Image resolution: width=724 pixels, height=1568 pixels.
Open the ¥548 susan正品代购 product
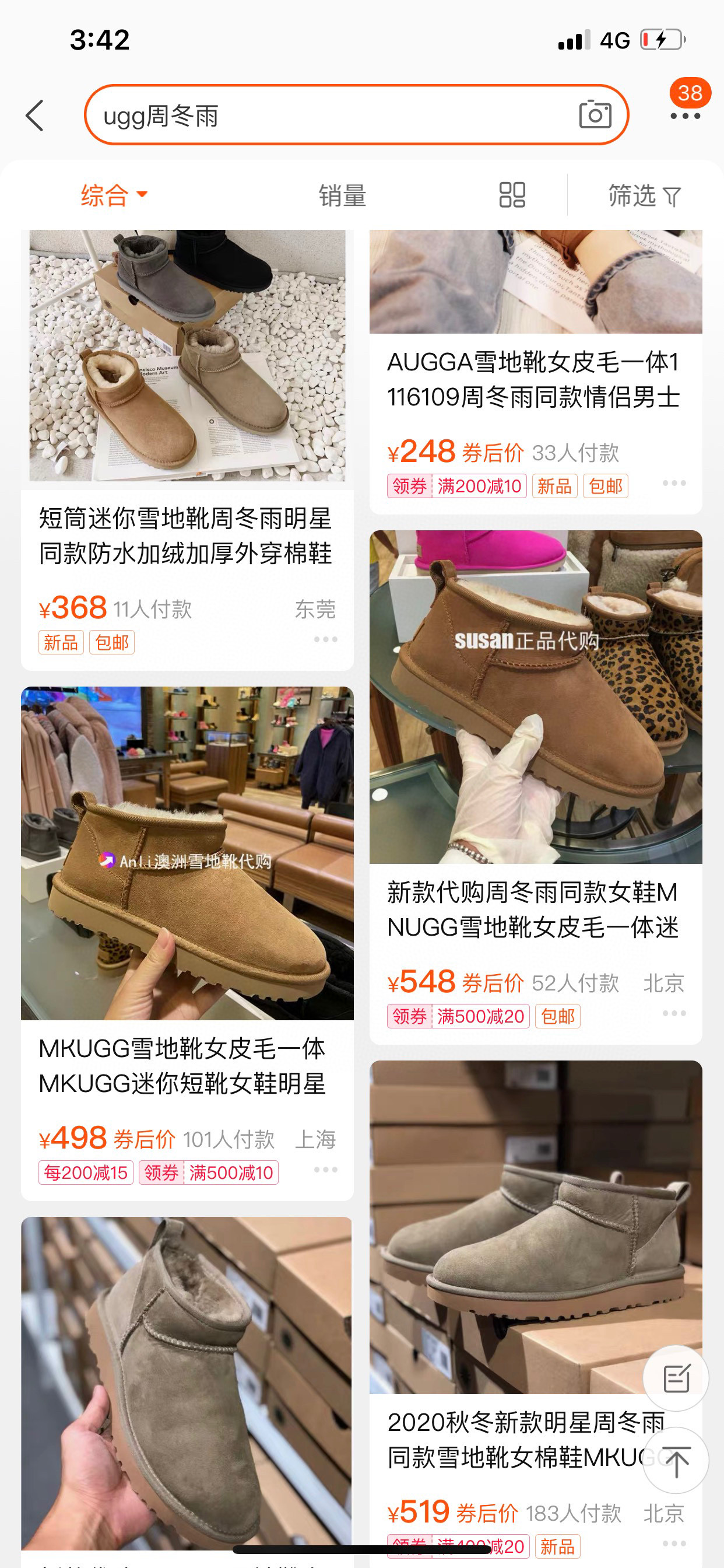tap(535, 697)
